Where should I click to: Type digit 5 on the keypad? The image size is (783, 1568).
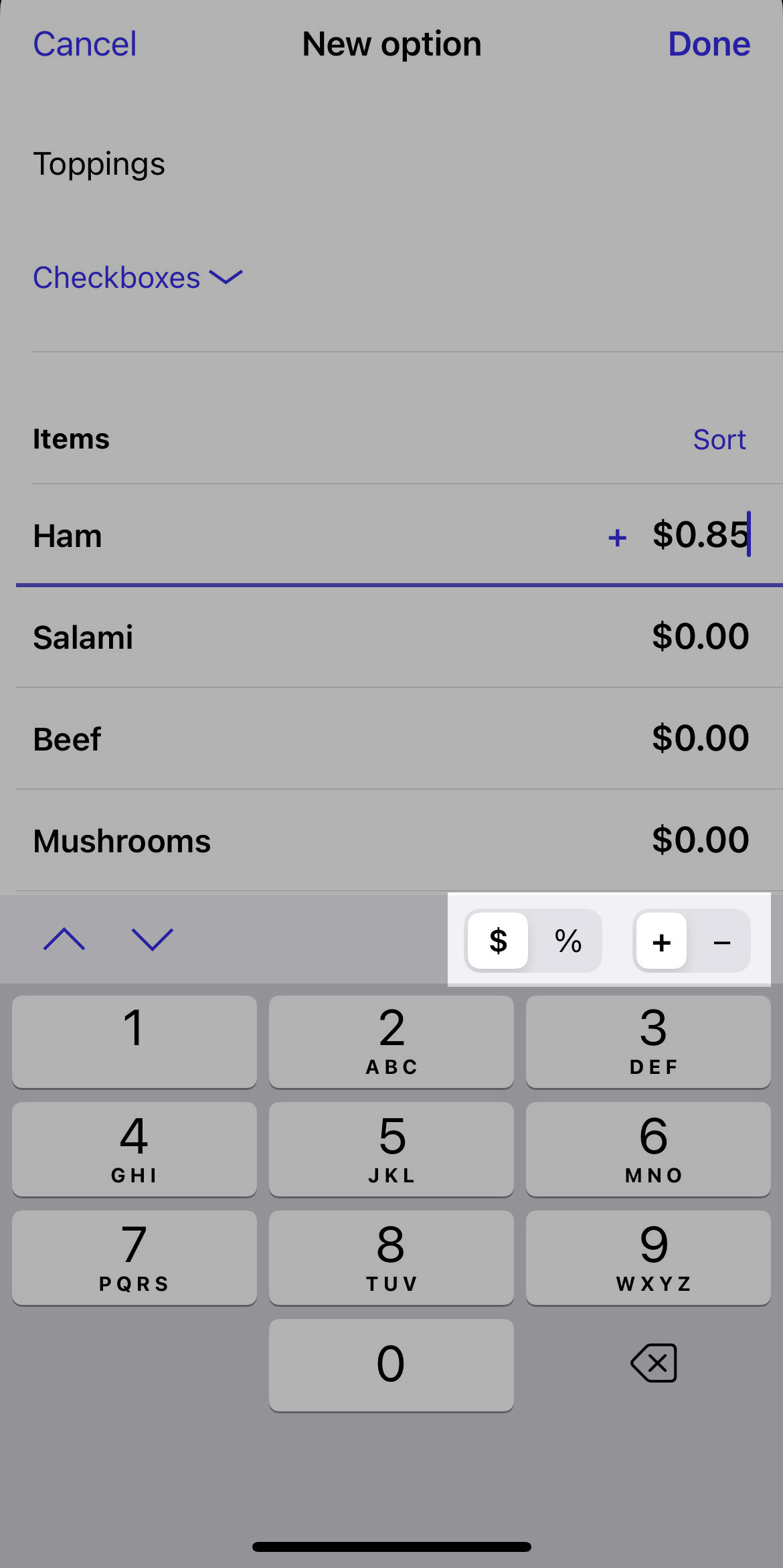tap(391, 1149)
